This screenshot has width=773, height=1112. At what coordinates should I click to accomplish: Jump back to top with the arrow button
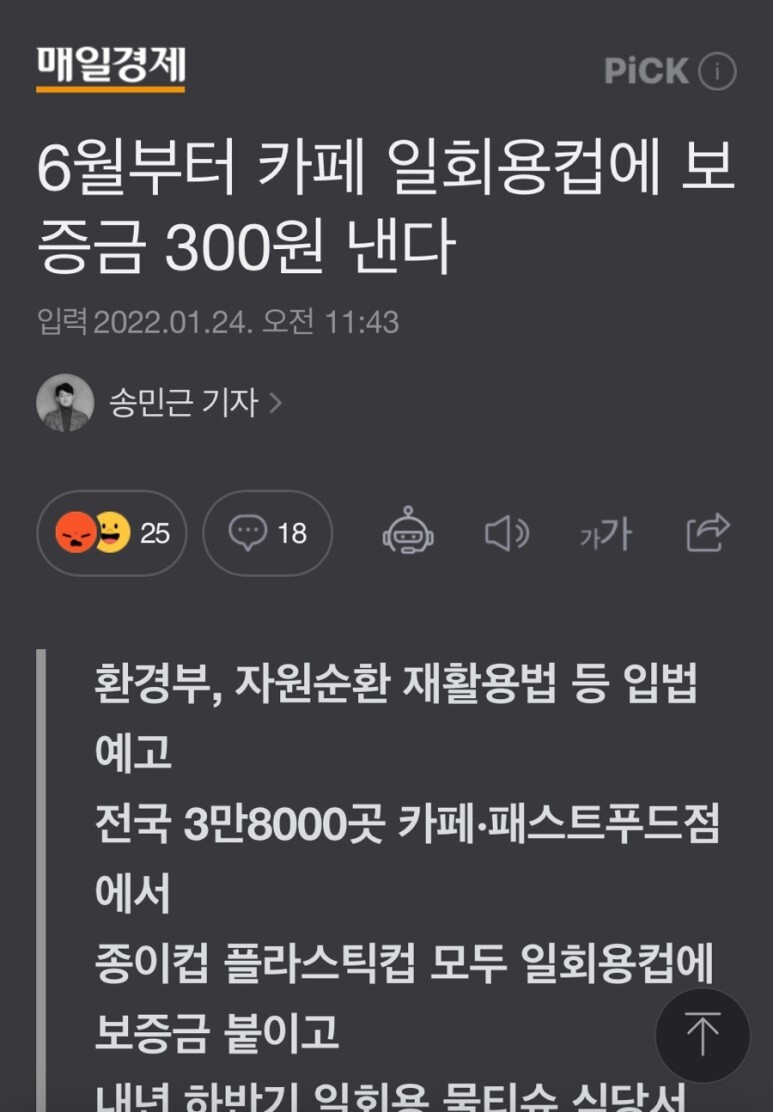(702, 1034)
